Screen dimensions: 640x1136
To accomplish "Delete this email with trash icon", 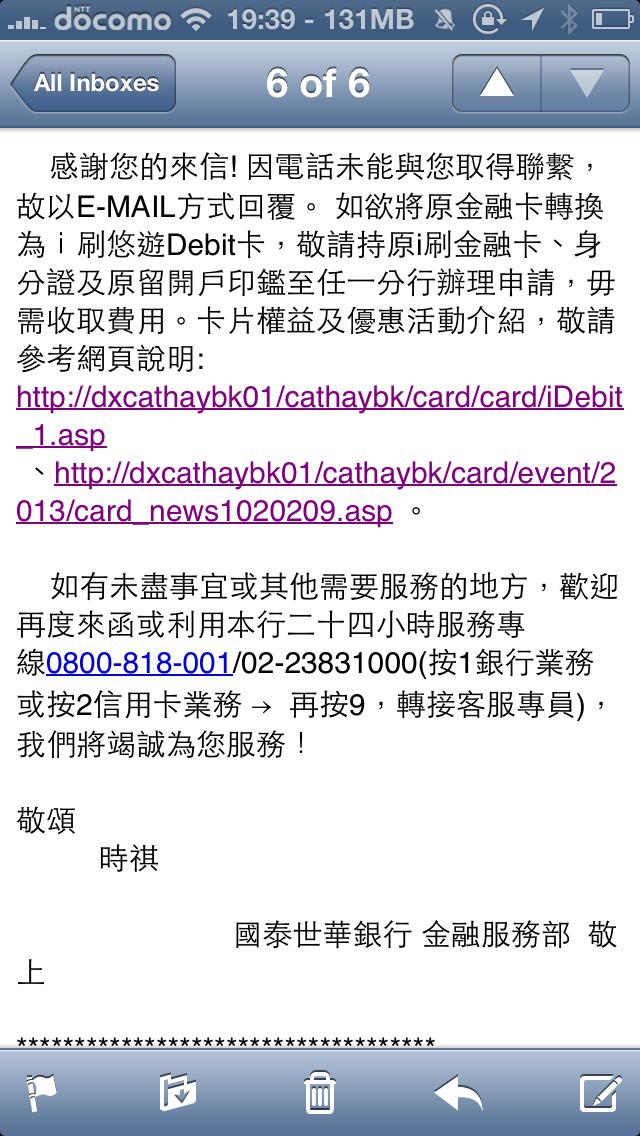I will (x=320, y=1093).
